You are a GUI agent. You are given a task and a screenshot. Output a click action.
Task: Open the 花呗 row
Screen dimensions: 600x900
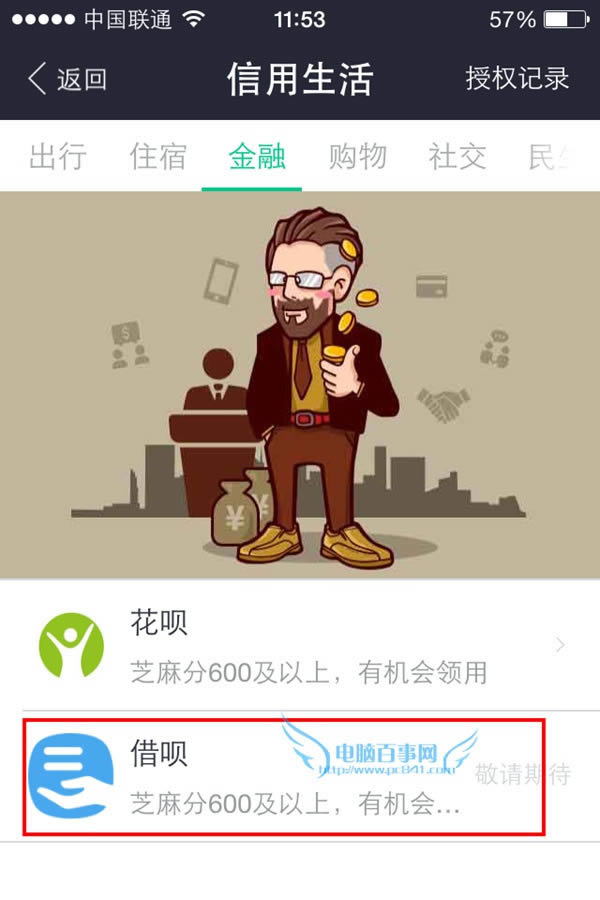pyautogui.click(x=300, y=645)
